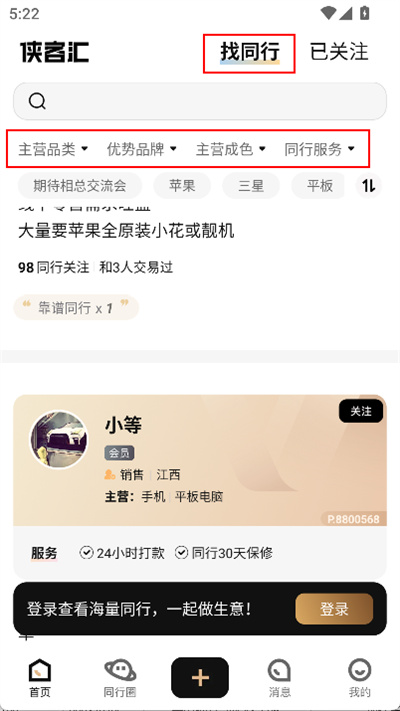This screenshot has height=711, width=400.
Task: Expand the 主营品类 filter dropdown
Action: click(x=53, y=149)
